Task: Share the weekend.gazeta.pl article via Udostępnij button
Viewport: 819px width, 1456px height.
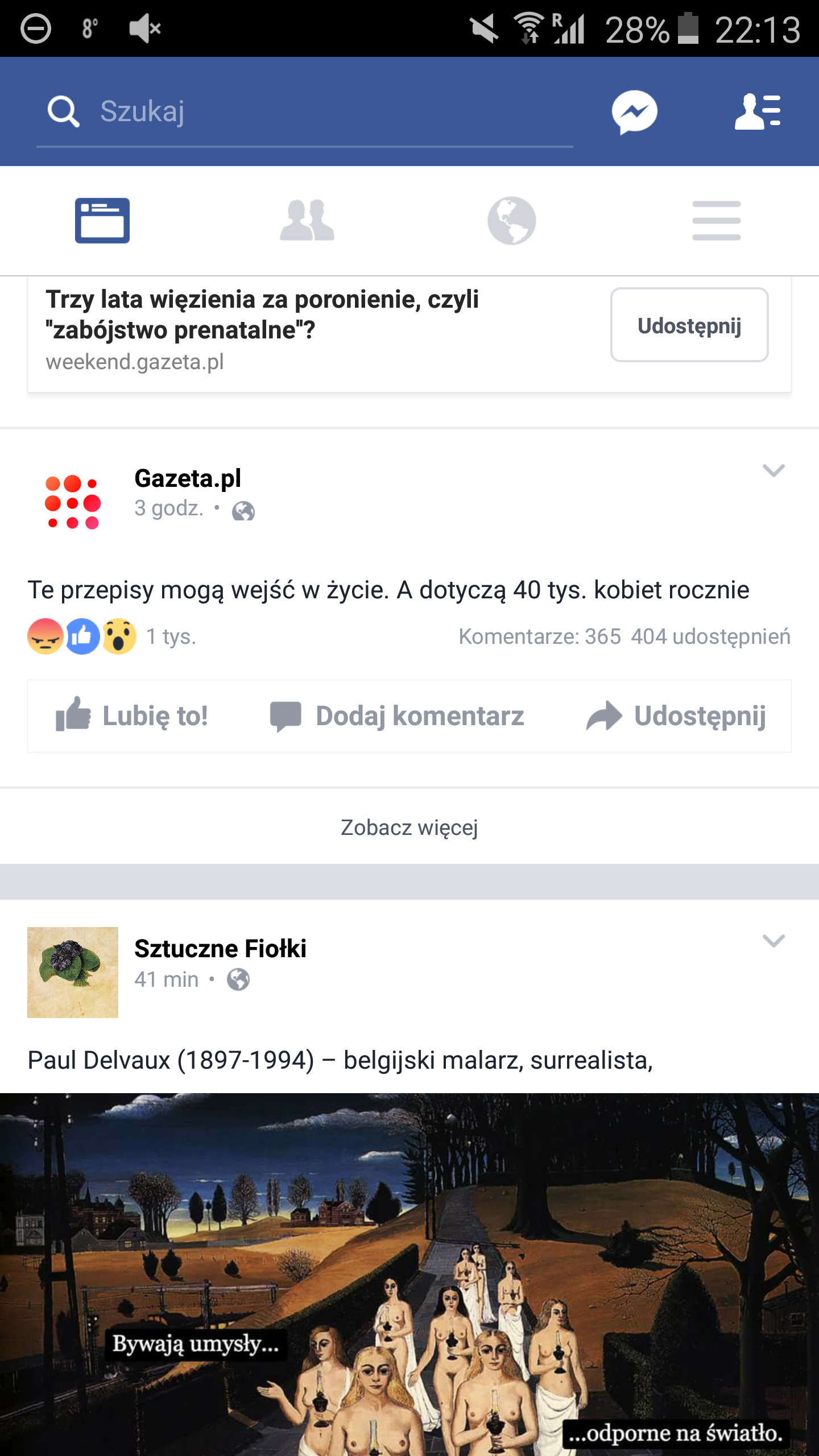Action: [x=689, y=325]
